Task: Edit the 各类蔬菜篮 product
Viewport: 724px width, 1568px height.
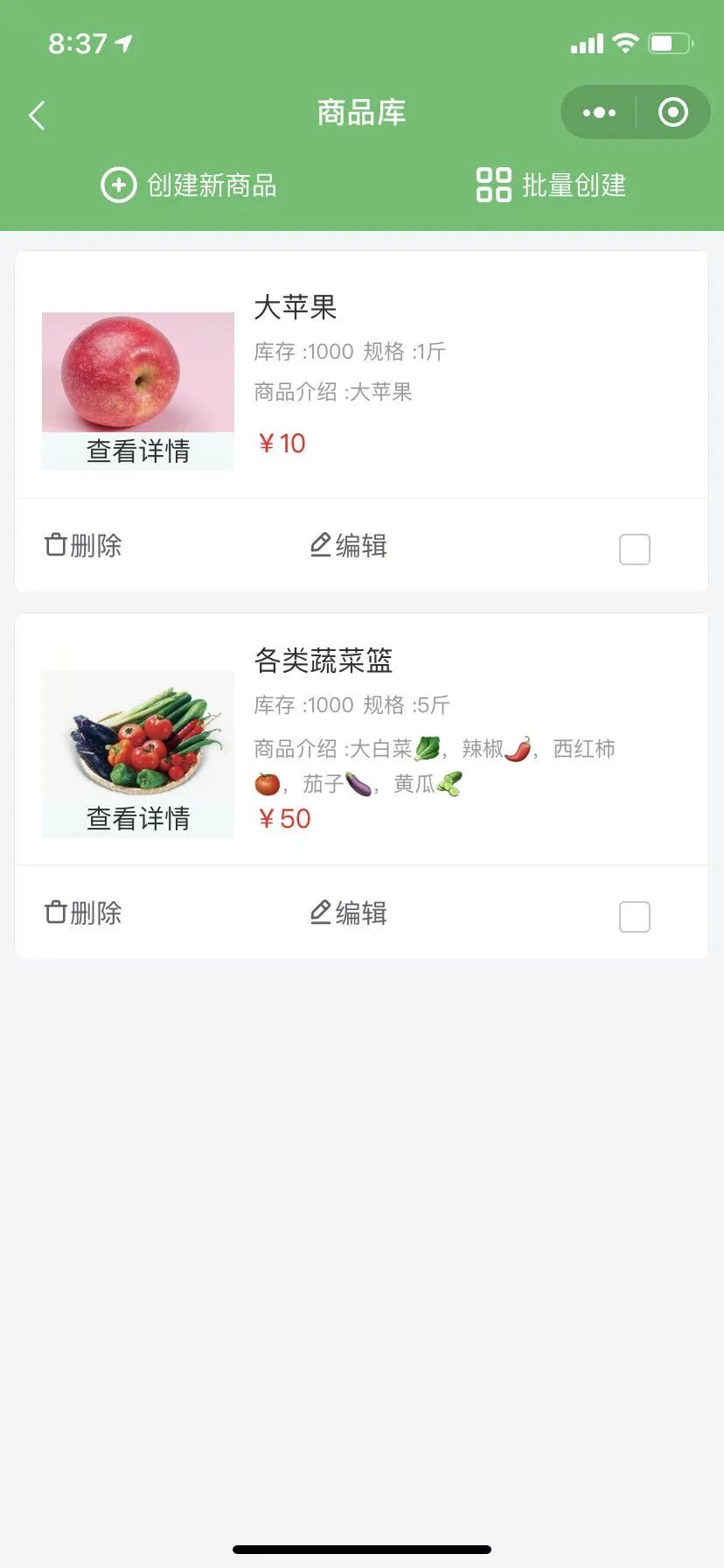Action: tap(349, 913)
